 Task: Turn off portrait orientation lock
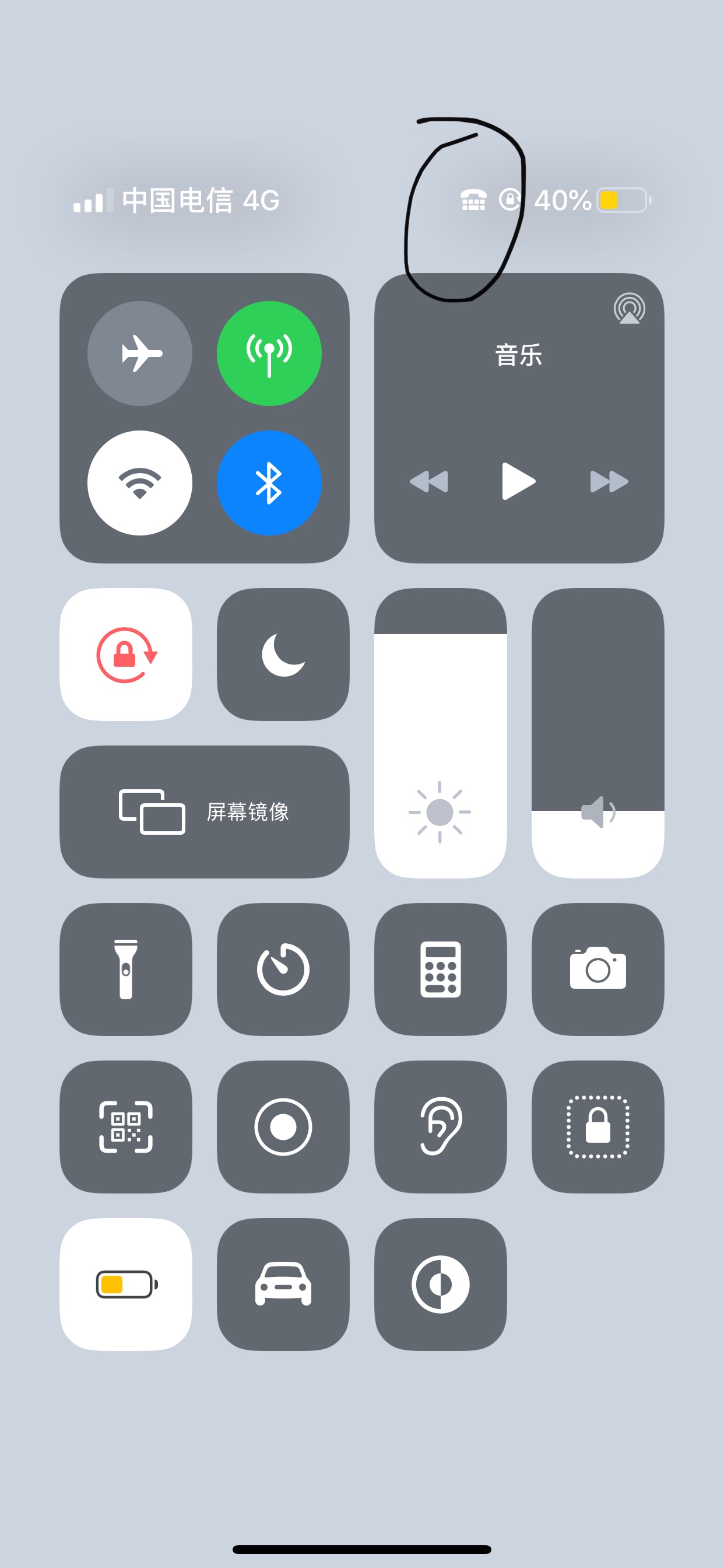click(126, 654)
